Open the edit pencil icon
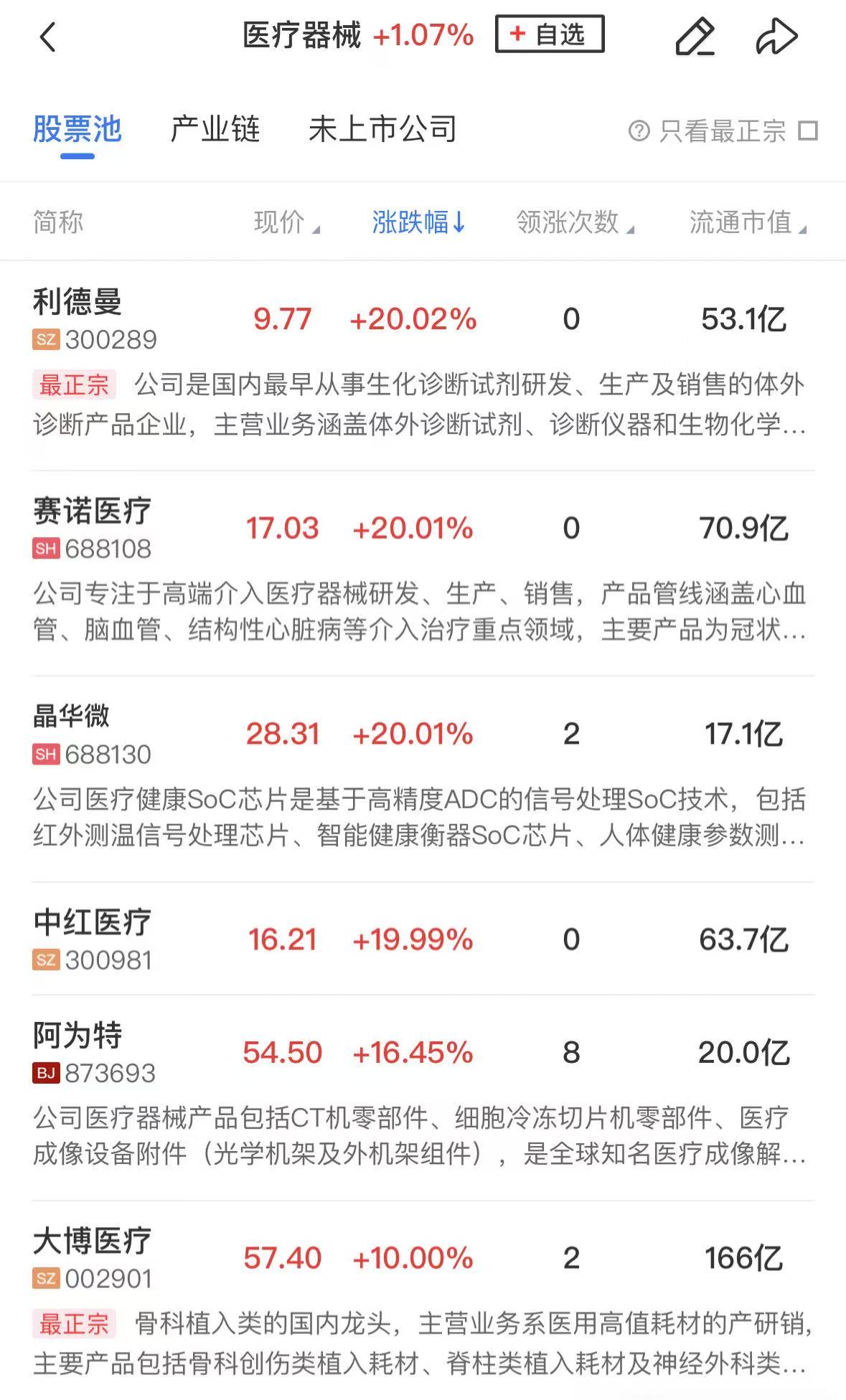The image size is (846, 1400). (695, 37)
